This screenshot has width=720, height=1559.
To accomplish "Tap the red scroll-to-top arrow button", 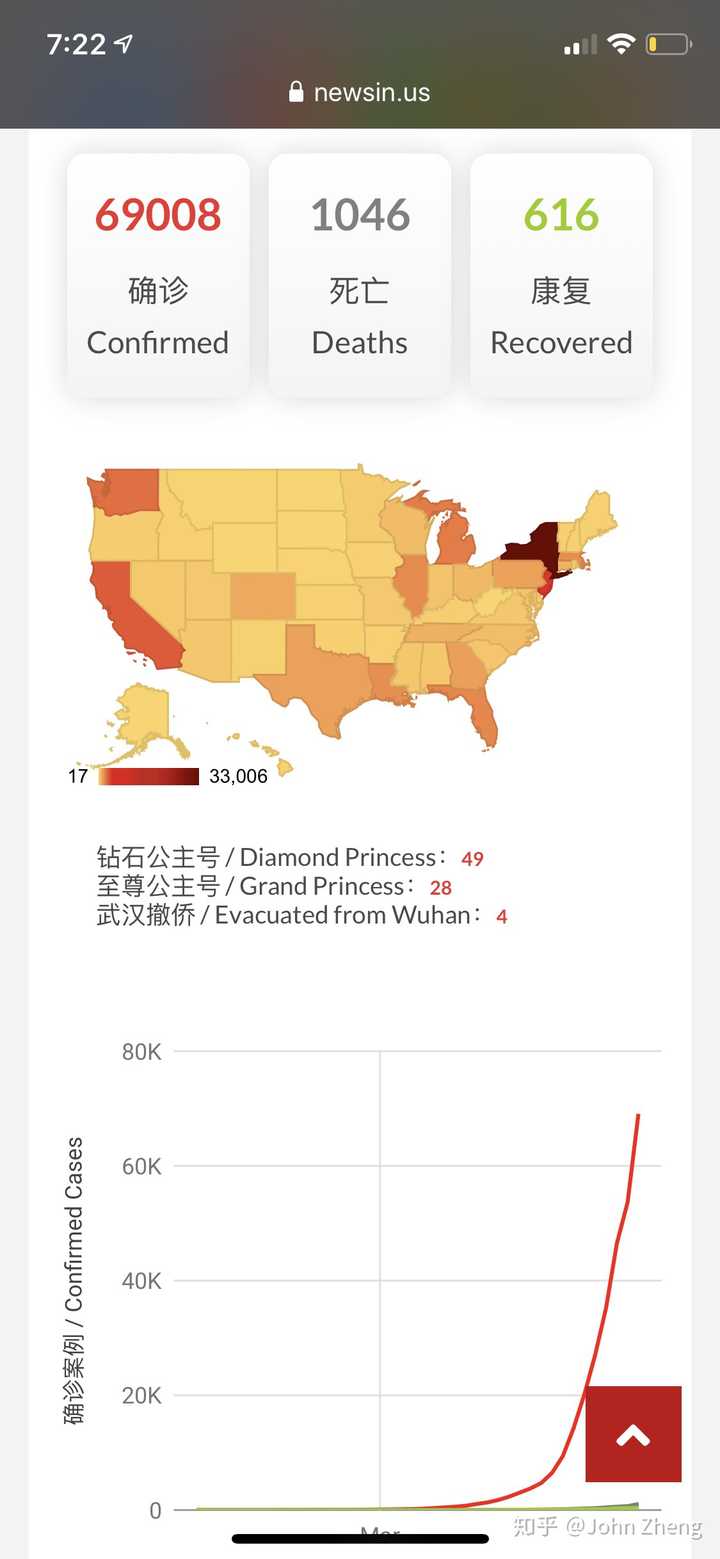I will click(633, 1434).
